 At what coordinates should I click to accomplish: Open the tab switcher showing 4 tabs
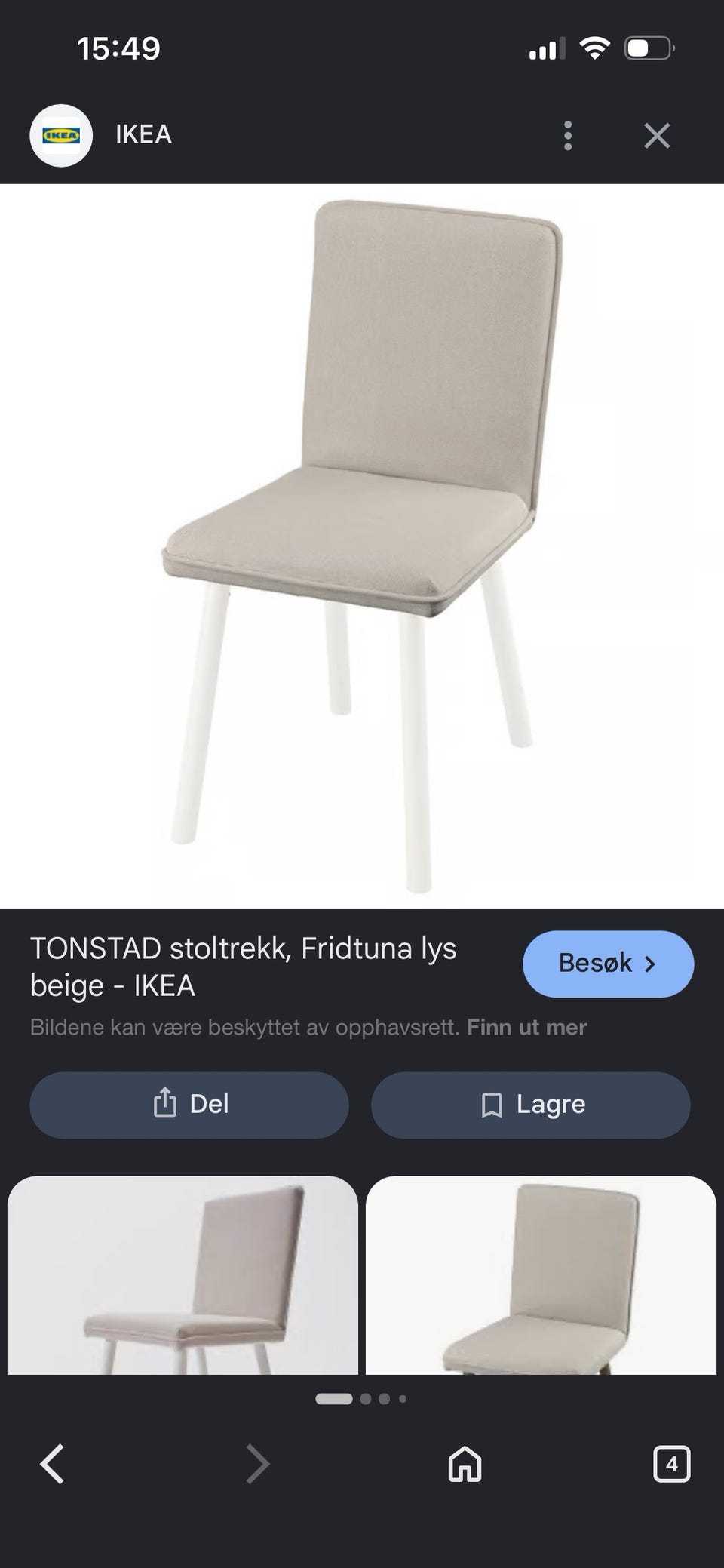[x=671, y=1465]
